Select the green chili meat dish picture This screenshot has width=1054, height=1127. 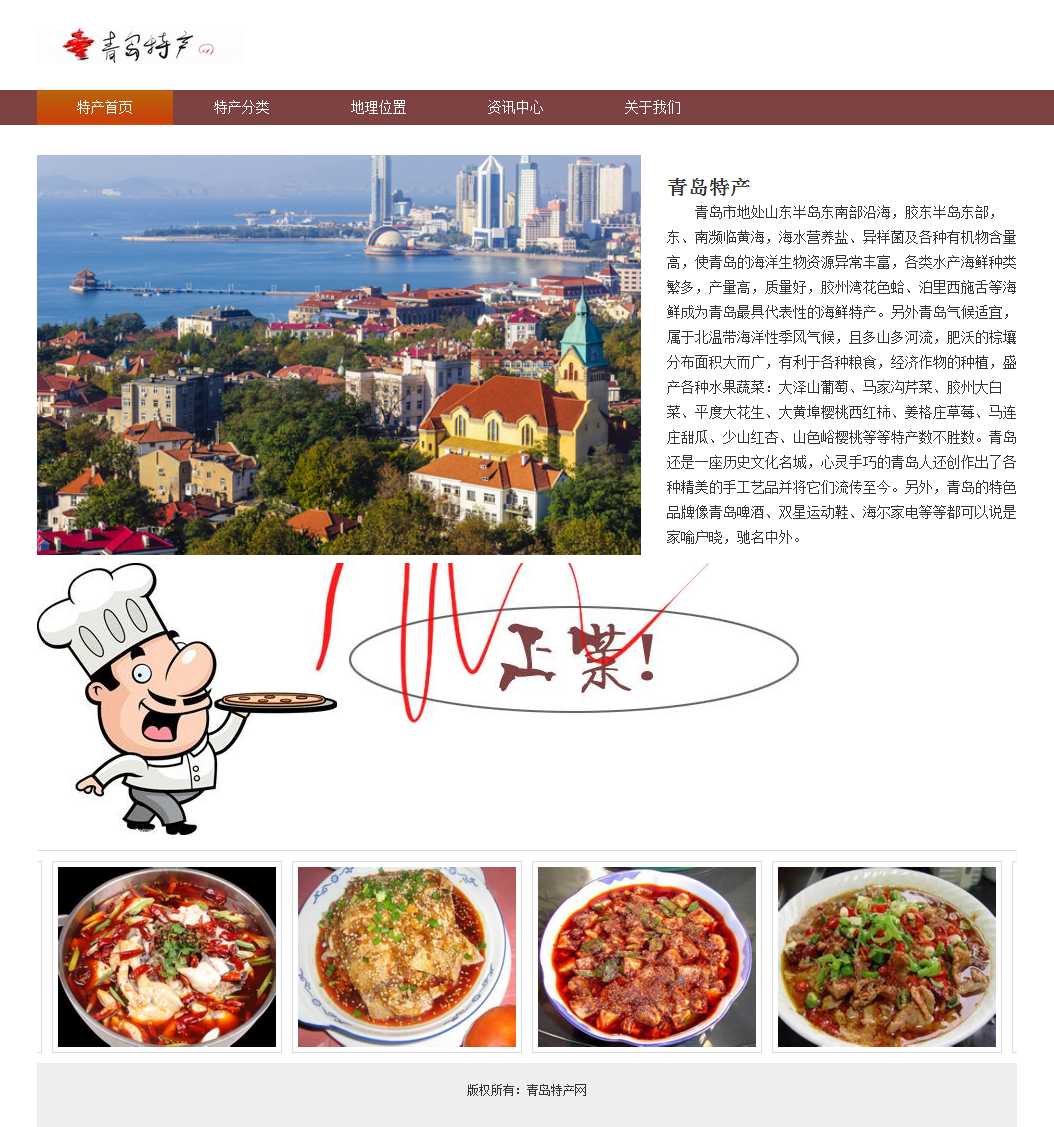pos(887,957)
